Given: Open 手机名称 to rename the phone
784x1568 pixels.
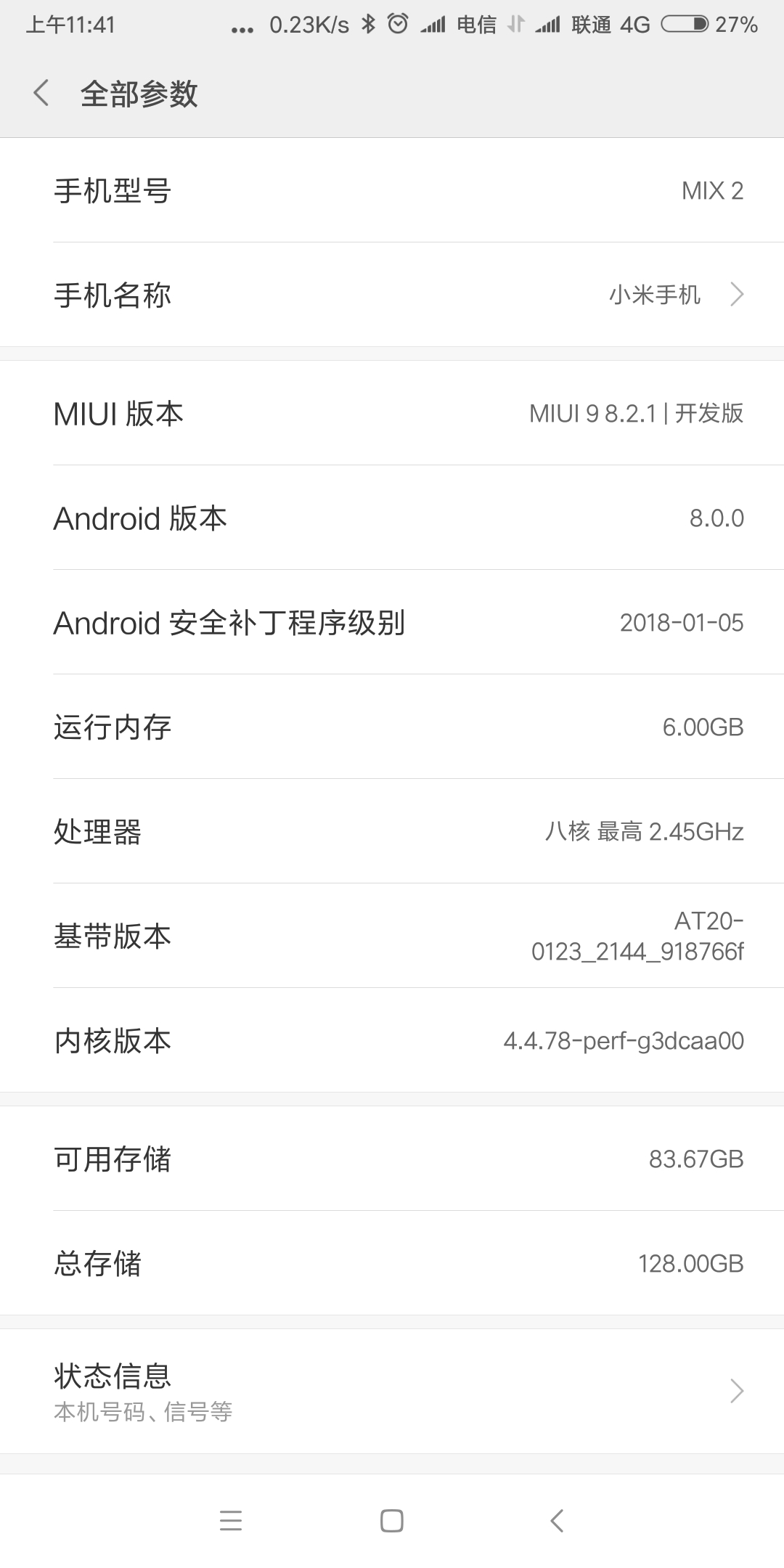Looking at the screenshot, I should (392, 295).
